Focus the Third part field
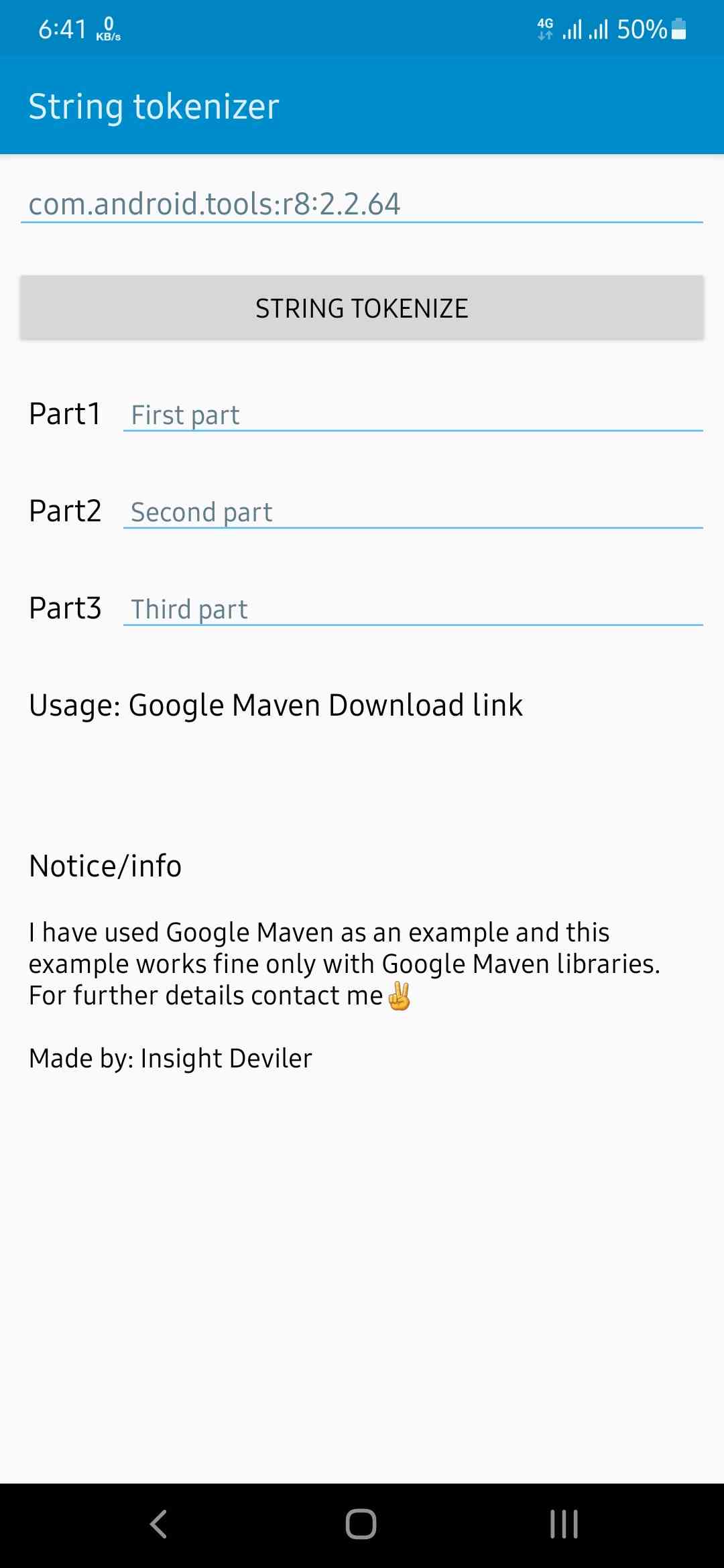This screenshot has width=724, height=1568. pos(412,609)
